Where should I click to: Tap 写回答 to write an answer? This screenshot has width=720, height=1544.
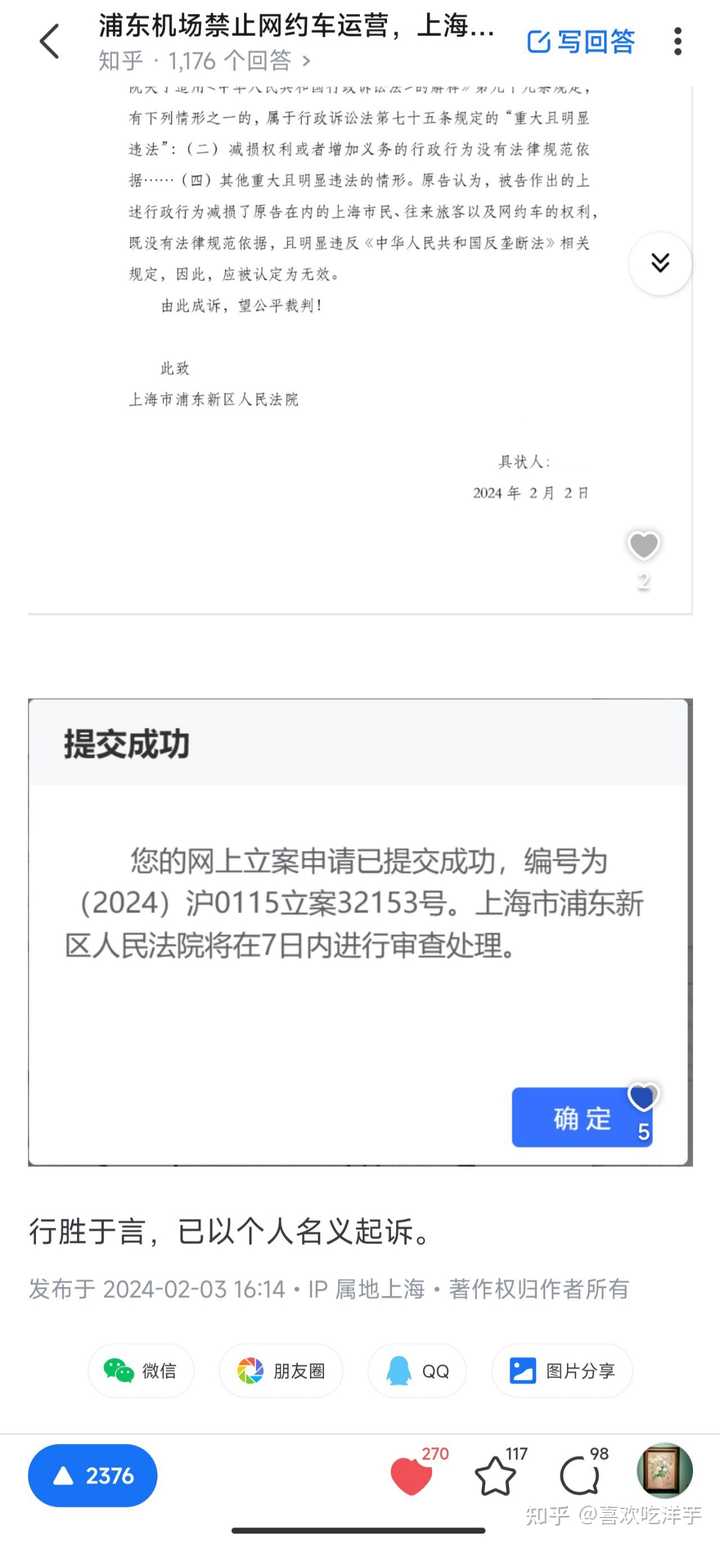point(581,41)
